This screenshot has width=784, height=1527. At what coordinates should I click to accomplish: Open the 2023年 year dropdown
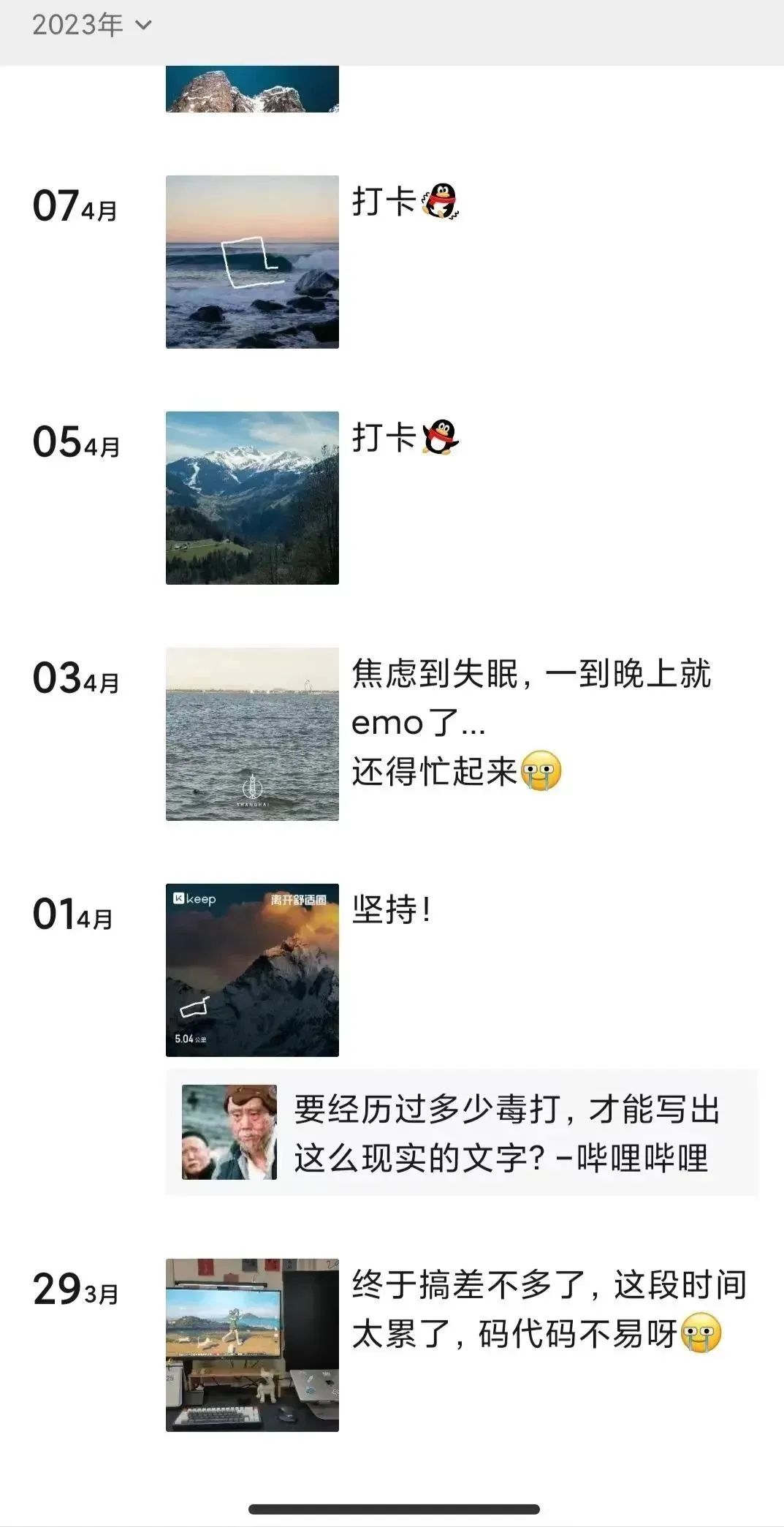pyautogui.click(x=92, y=26)
